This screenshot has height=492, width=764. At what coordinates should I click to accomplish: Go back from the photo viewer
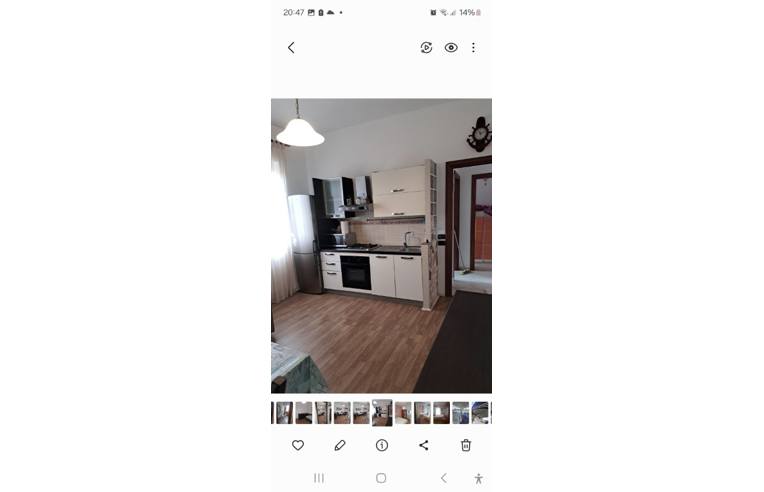tap(291, 47)
